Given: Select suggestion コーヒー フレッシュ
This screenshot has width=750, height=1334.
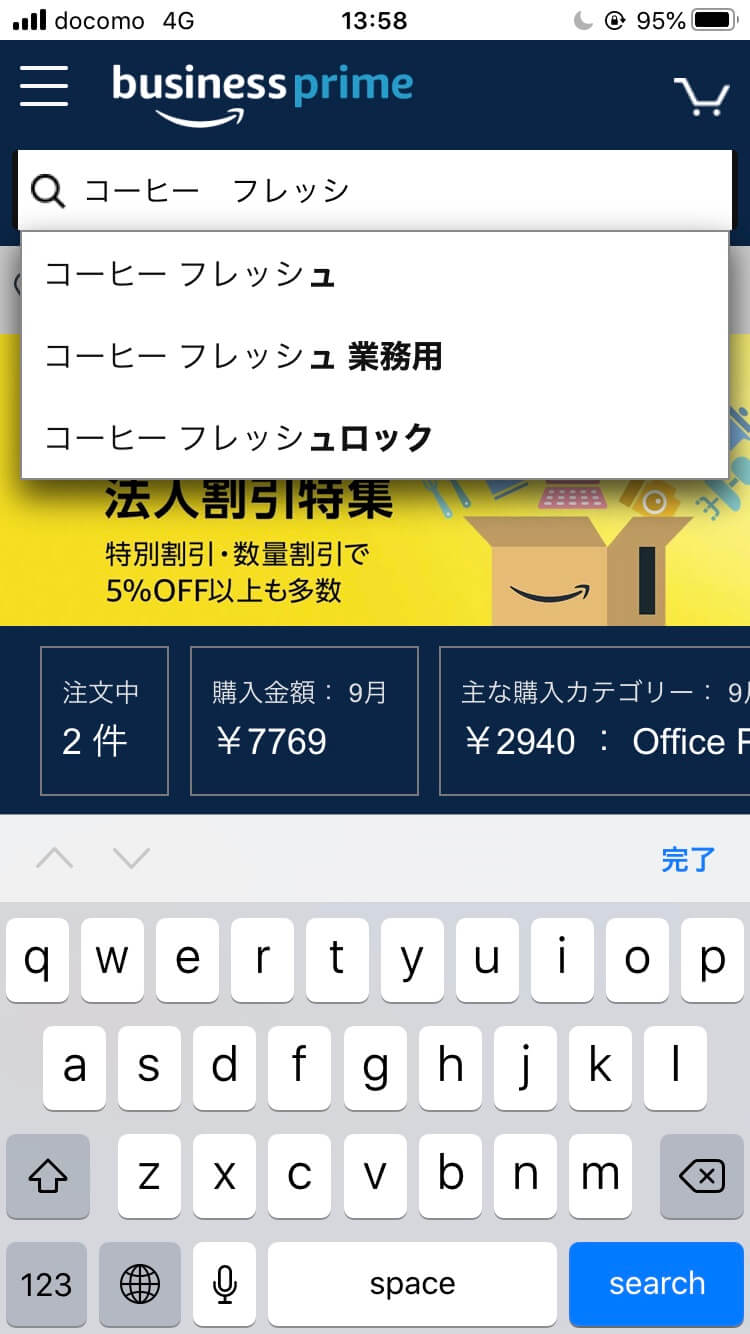Looking at the screenshot, I should (x=375, y=275).
